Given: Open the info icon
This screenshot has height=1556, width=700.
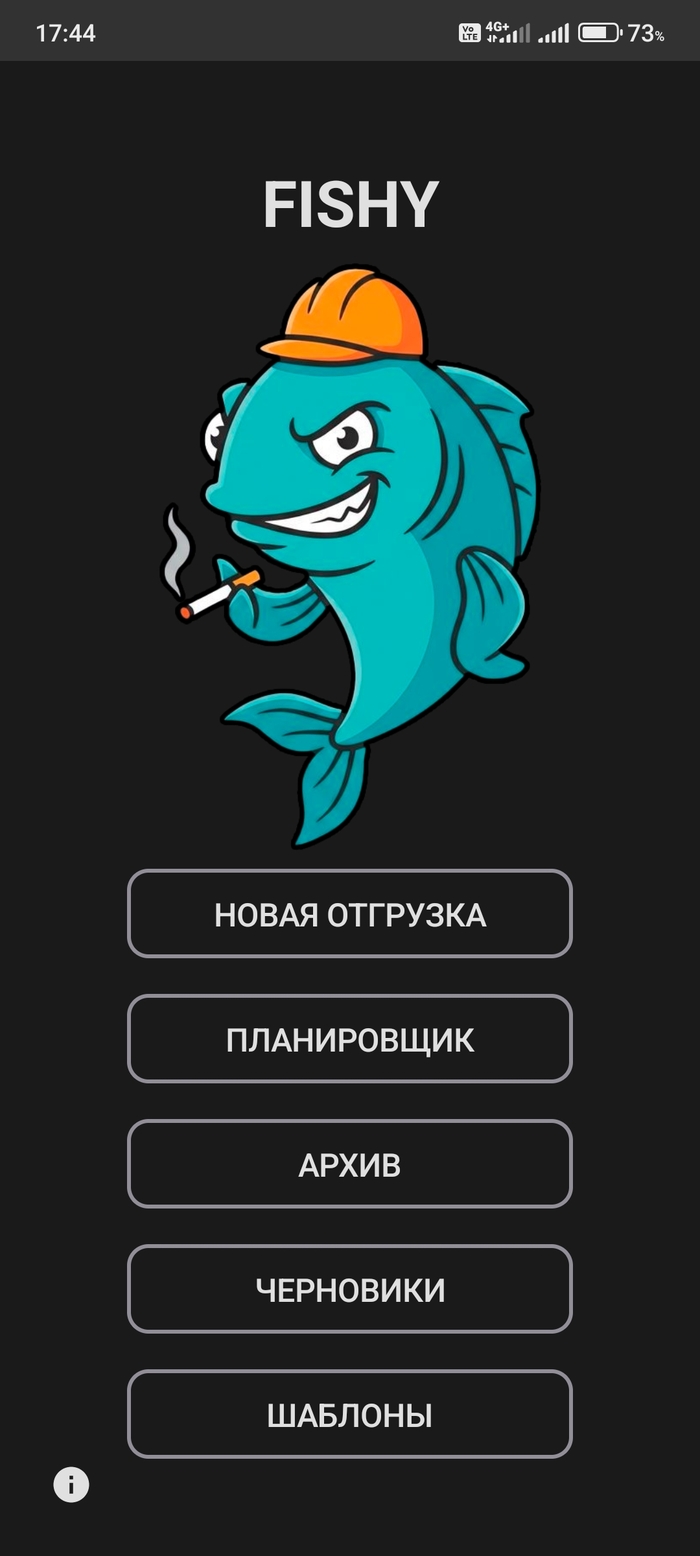Looking at the screenshot, I should pos(71,1485).
